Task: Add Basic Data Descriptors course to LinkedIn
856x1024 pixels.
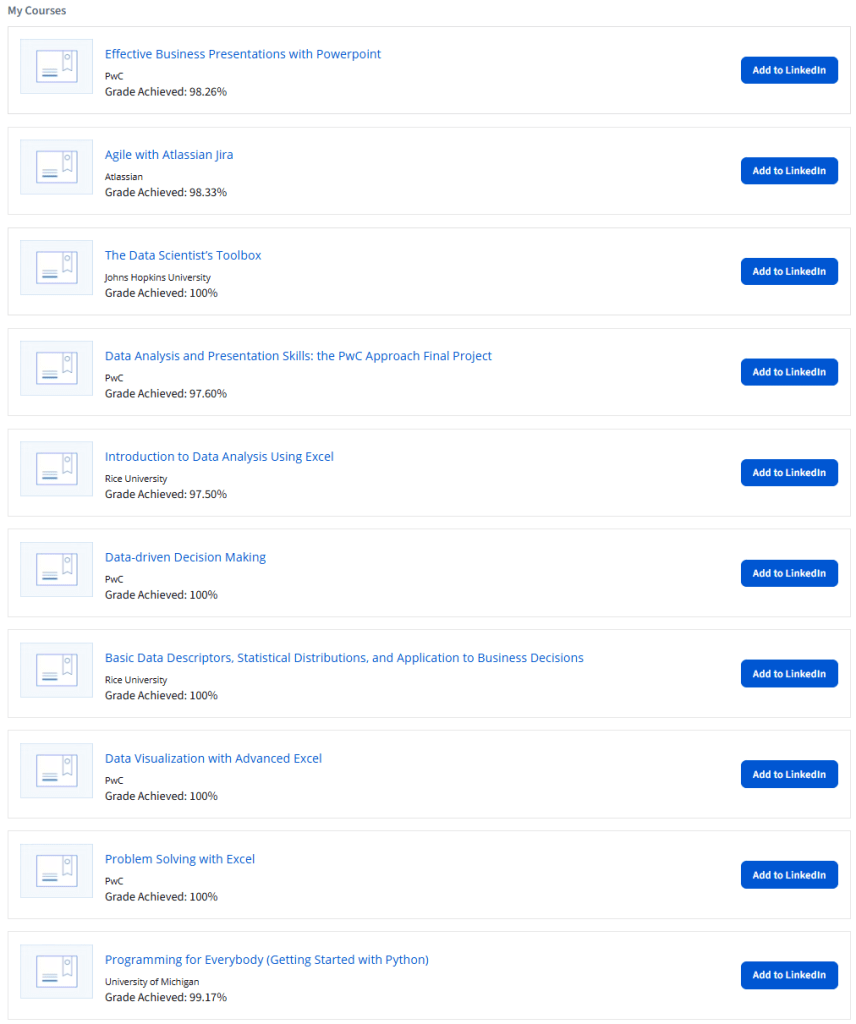Action: point(789,674)
